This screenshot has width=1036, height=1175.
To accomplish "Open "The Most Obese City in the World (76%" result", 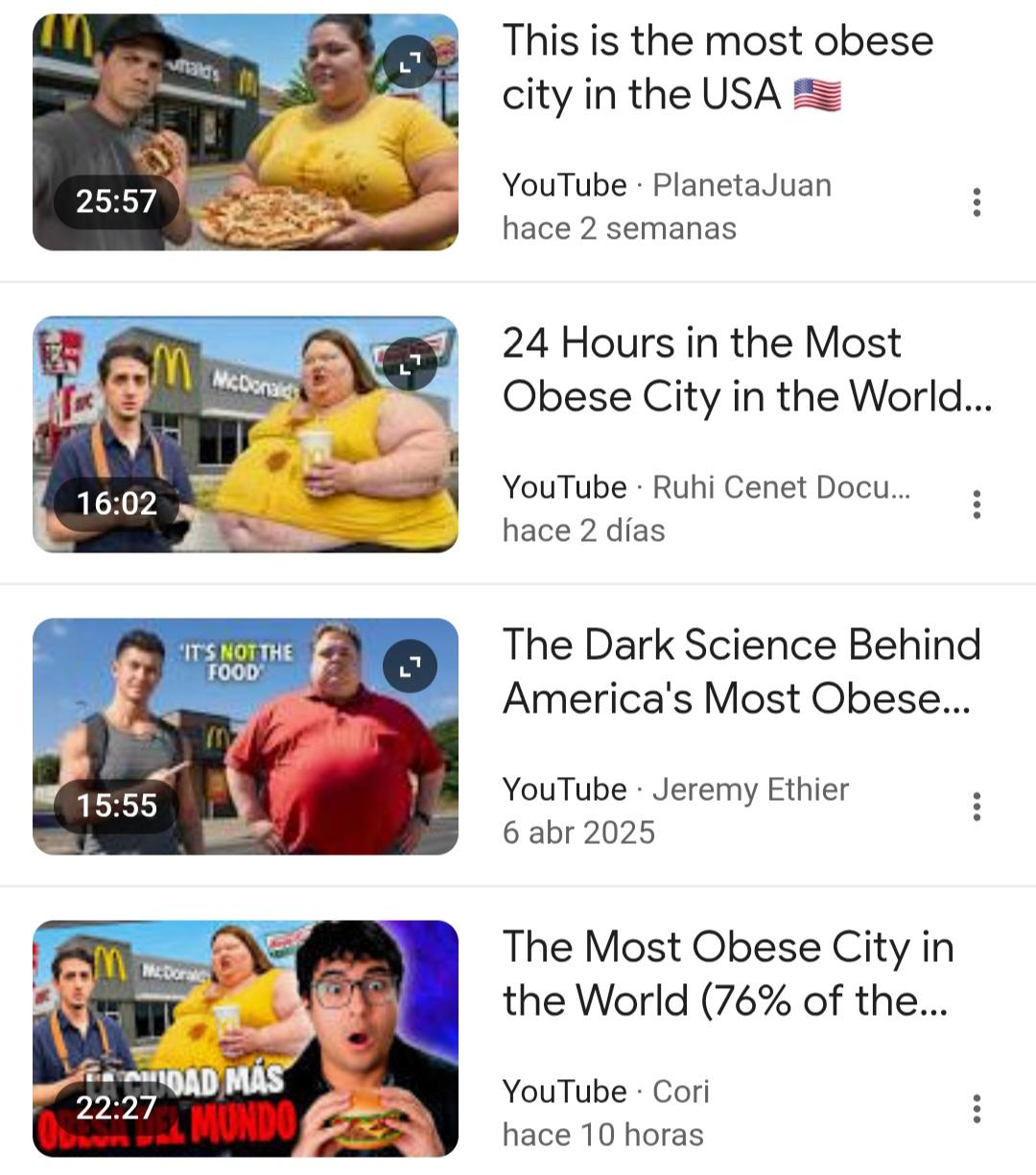I will (727, 974).
